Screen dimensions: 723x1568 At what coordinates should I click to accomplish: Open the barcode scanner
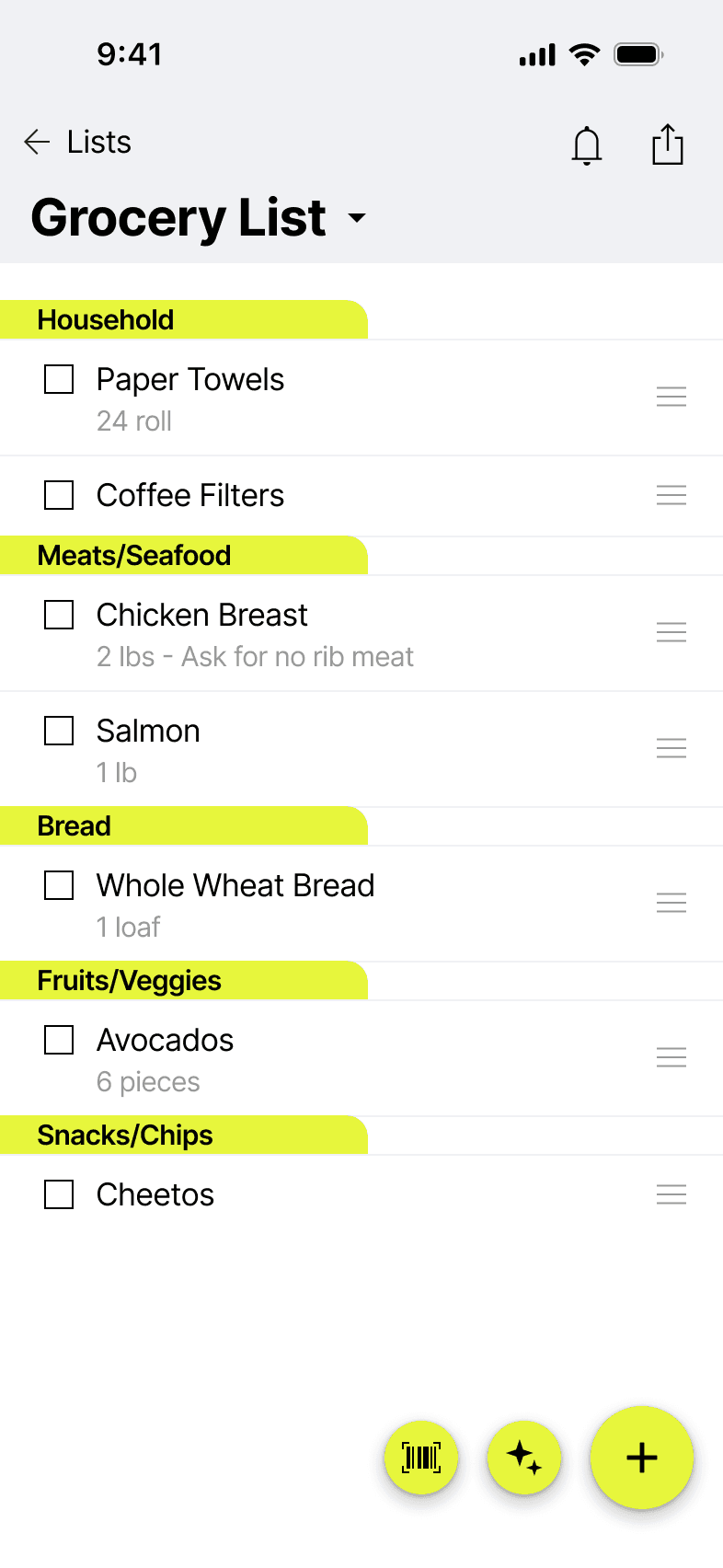[421, 1458]
